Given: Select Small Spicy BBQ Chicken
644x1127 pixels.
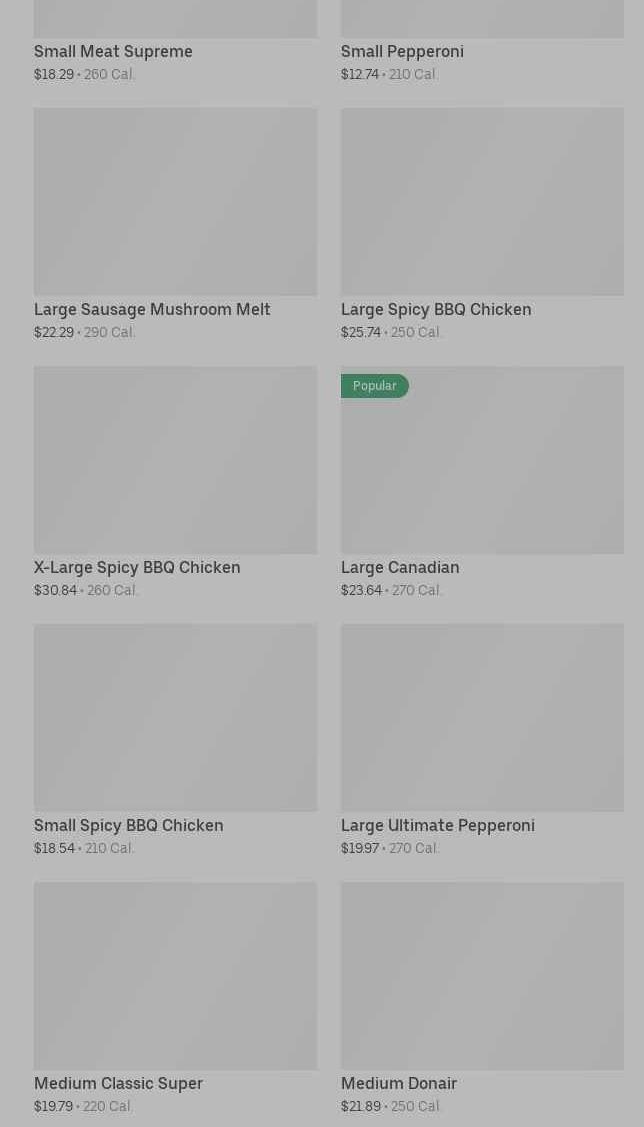Looking at the screenshot, I should click(175, 720).
